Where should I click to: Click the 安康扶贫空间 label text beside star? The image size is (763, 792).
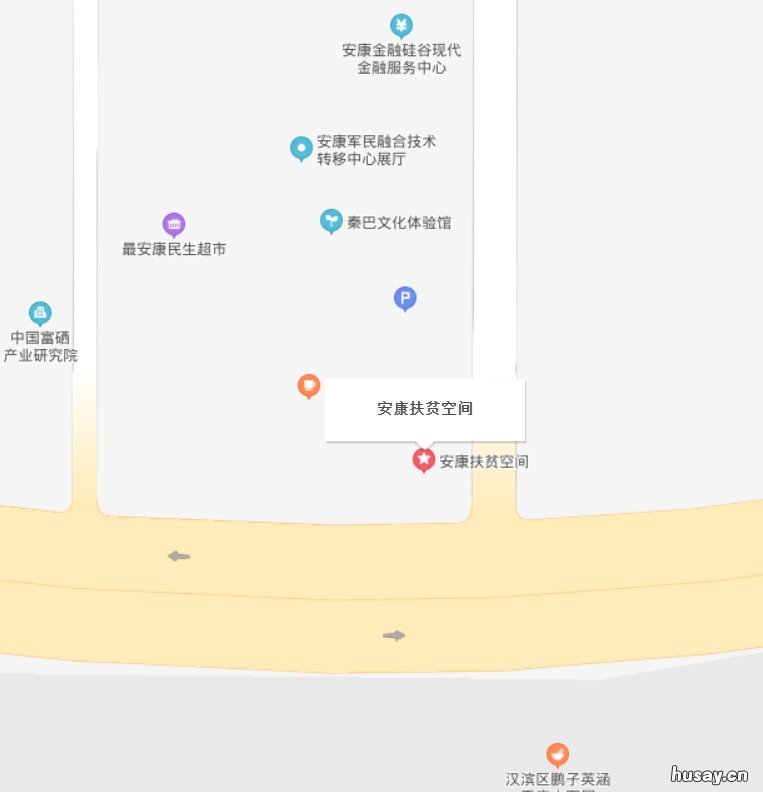[x=483, y=461]
